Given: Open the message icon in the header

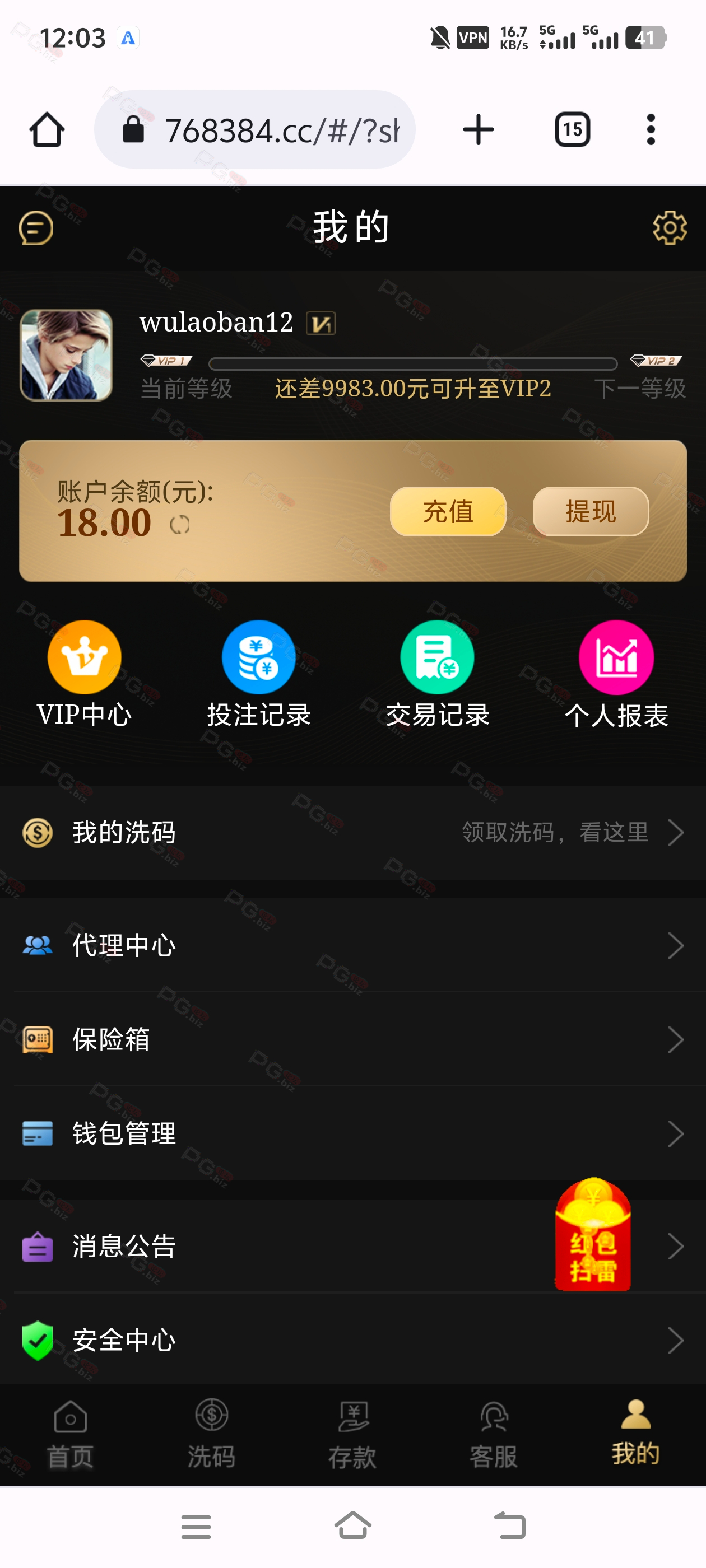Looking at the screenshot, I should click(x=36, y=228).
